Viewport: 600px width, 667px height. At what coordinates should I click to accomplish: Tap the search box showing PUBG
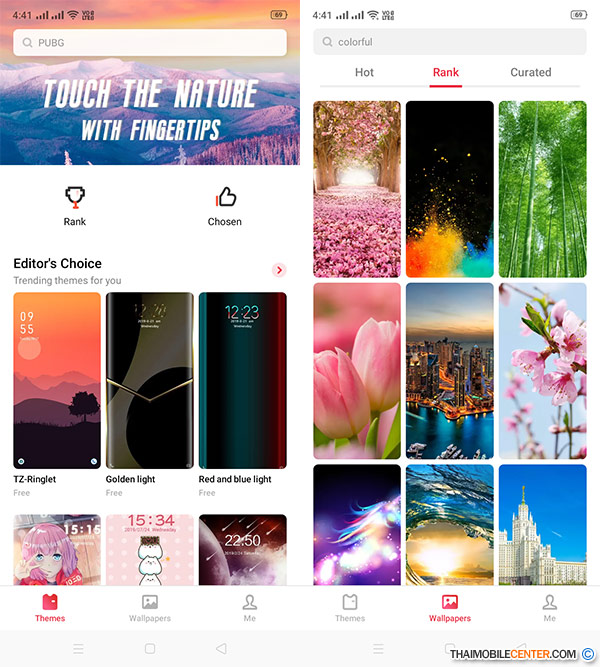(x=150, y=43)
